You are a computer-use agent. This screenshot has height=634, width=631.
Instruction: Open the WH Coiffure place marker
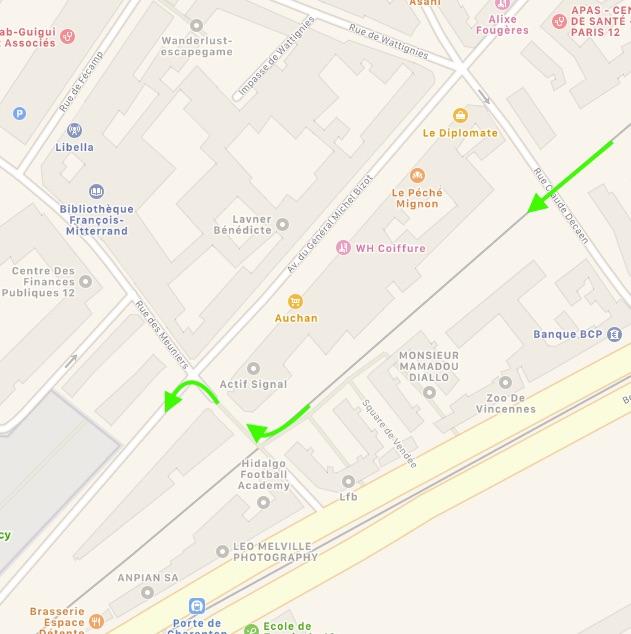pyautogui.click(x=343, y=247)
